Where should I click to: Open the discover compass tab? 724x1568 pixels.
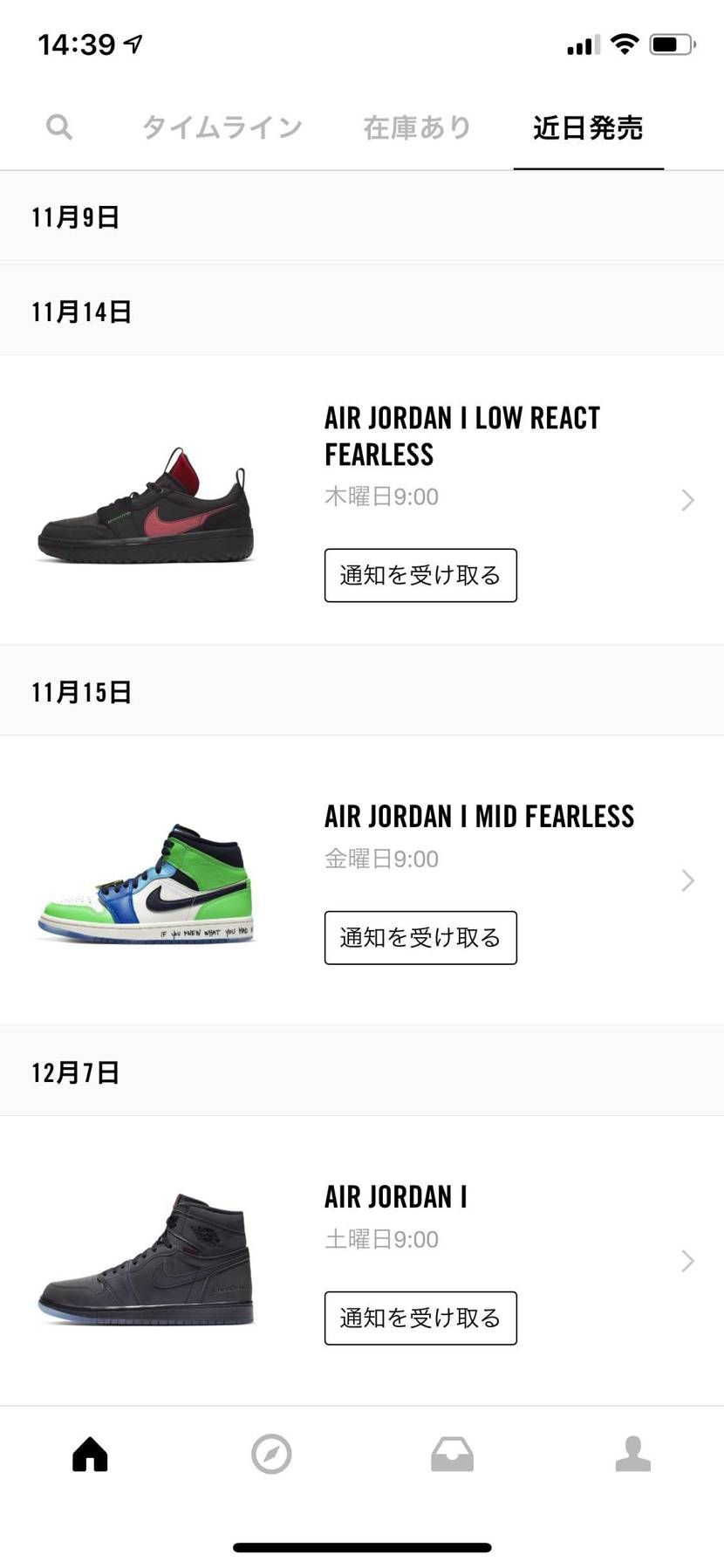(271, 1454)
